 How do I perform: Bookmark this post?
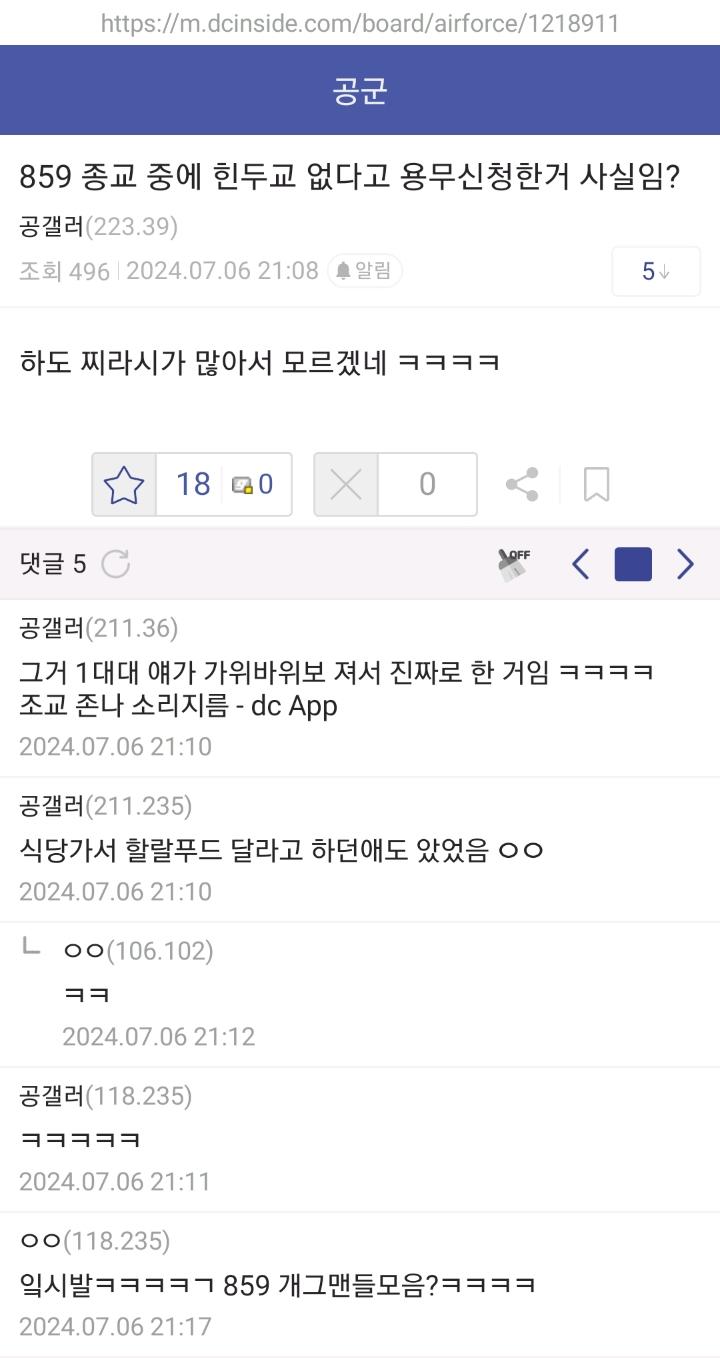596,485
